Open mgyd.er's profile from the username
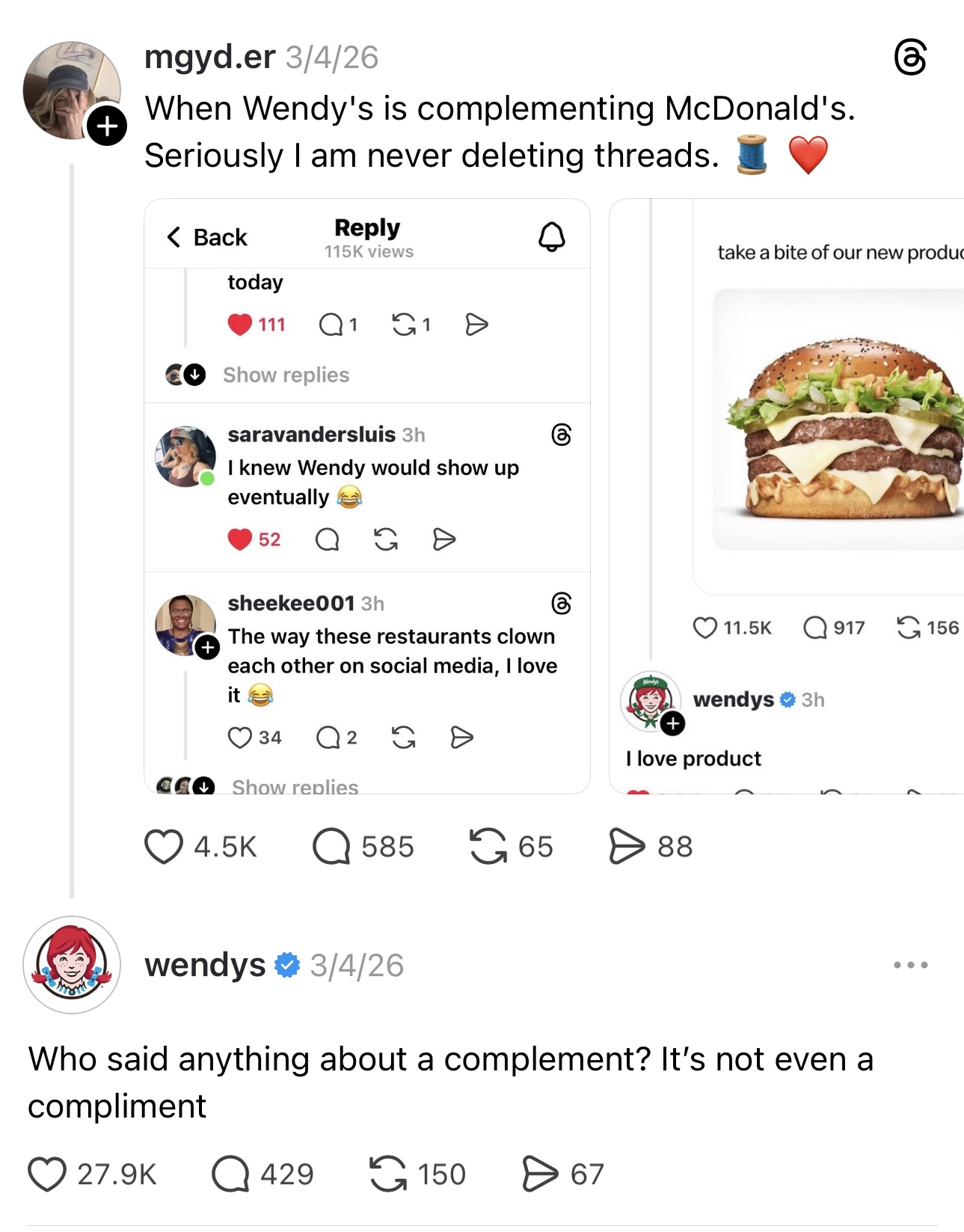Image resolution: width=964 pixels, height=1232 pixels. (209, 58)
